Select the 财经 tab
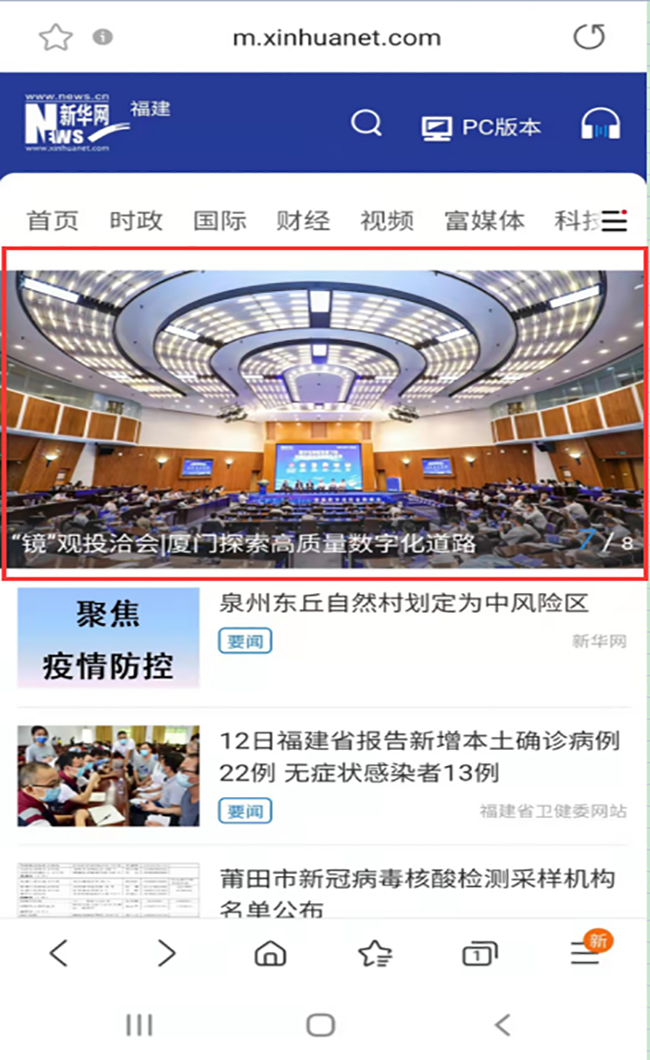650x1060 pixels. tap(303, 221)
